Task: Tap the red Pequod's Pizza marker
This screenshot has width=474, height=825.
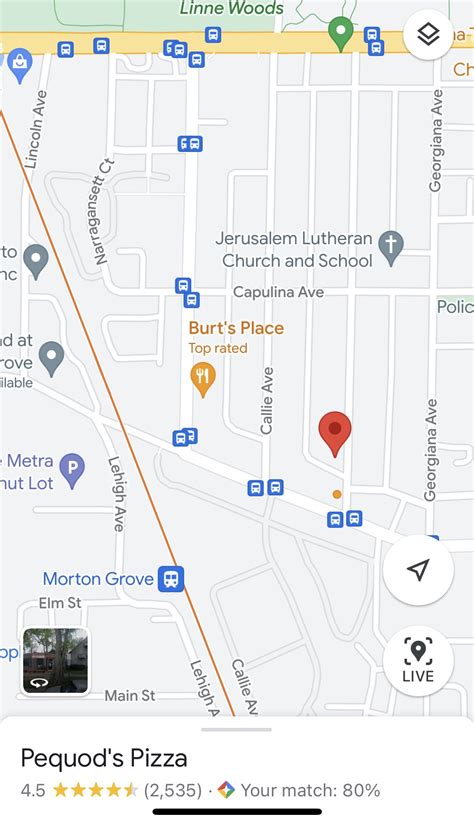Action: point(335,434)
